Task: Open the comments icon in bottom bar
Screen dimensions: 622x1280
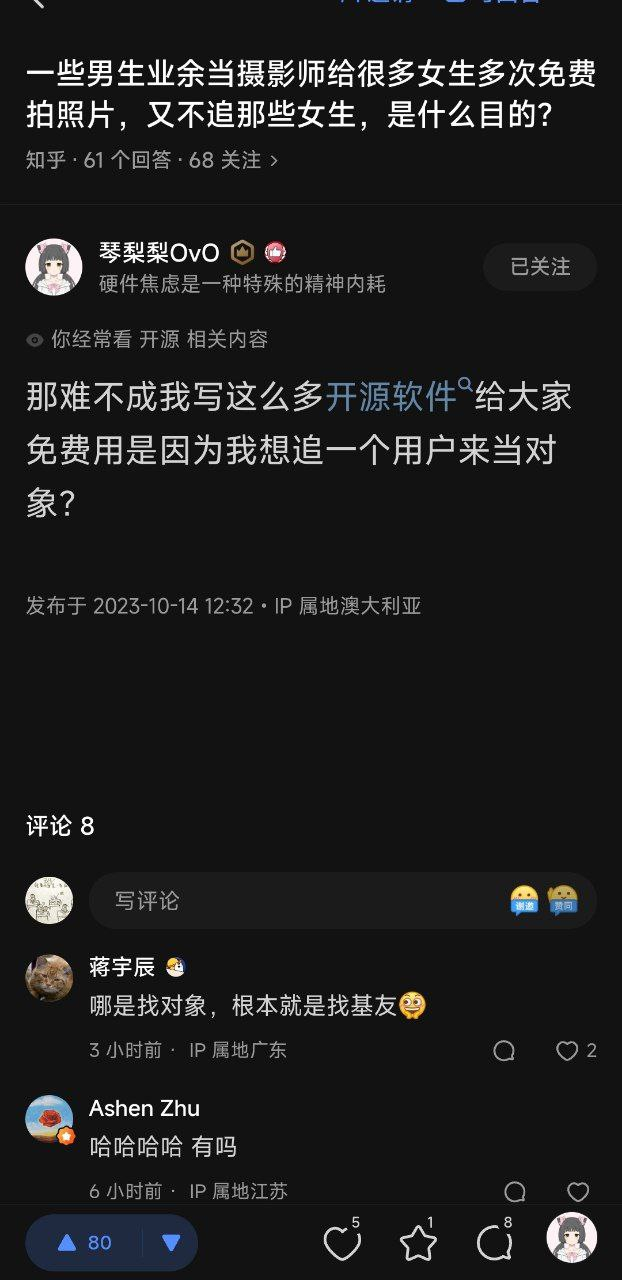Action: (x=494, y=1243)
